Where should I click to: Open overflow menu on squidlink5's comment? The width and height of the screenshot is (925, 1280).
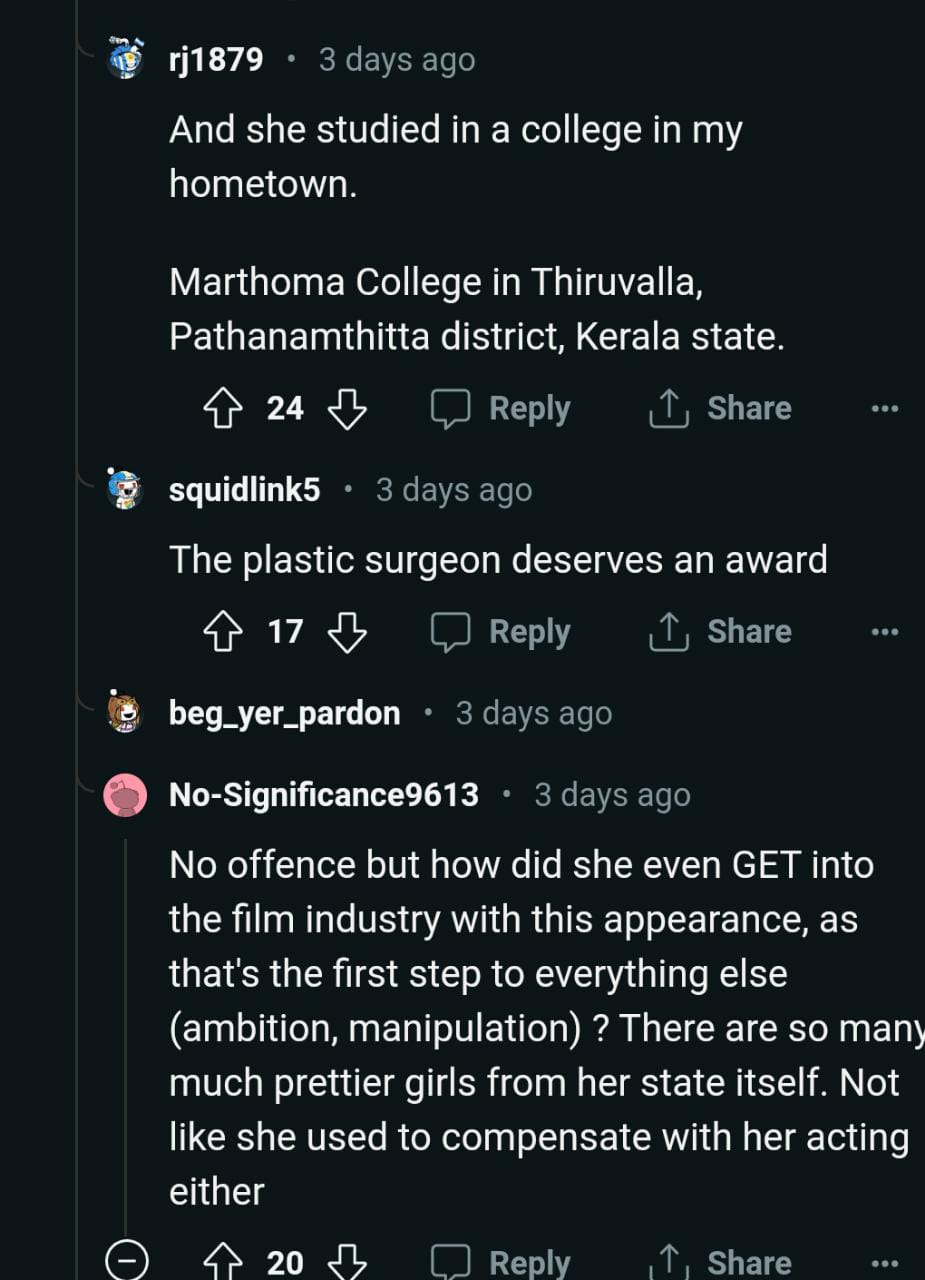(x=885, y=632)
